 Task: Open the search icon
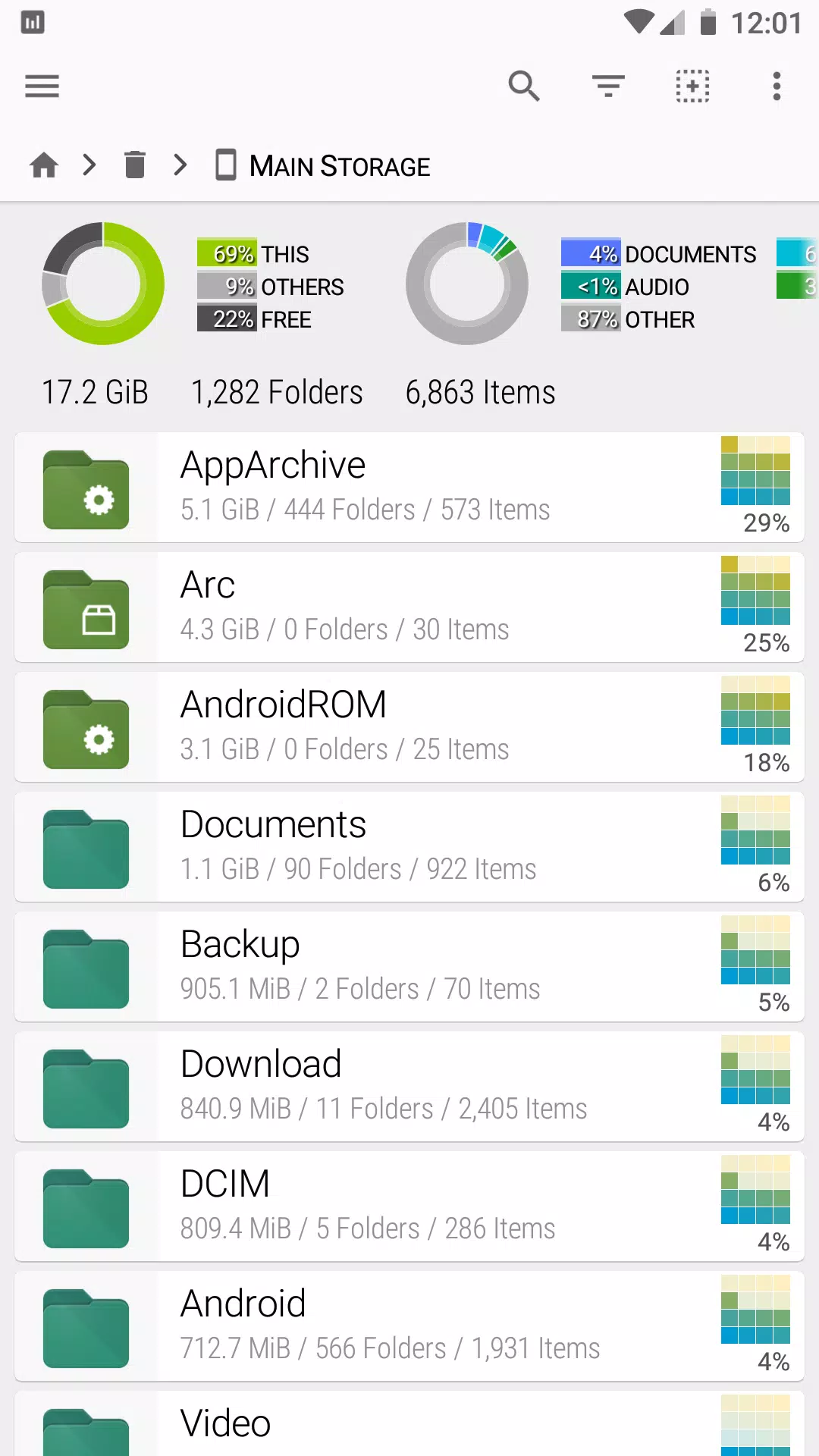click(525, 86)
